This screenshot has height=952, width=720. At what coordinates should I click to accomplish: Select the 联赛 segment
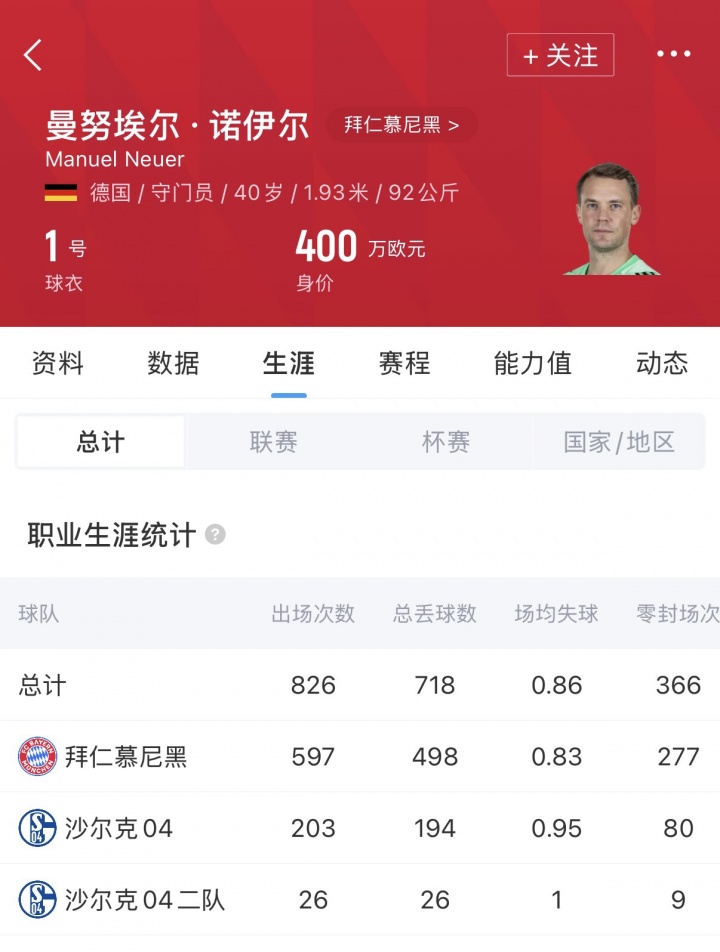273,441
